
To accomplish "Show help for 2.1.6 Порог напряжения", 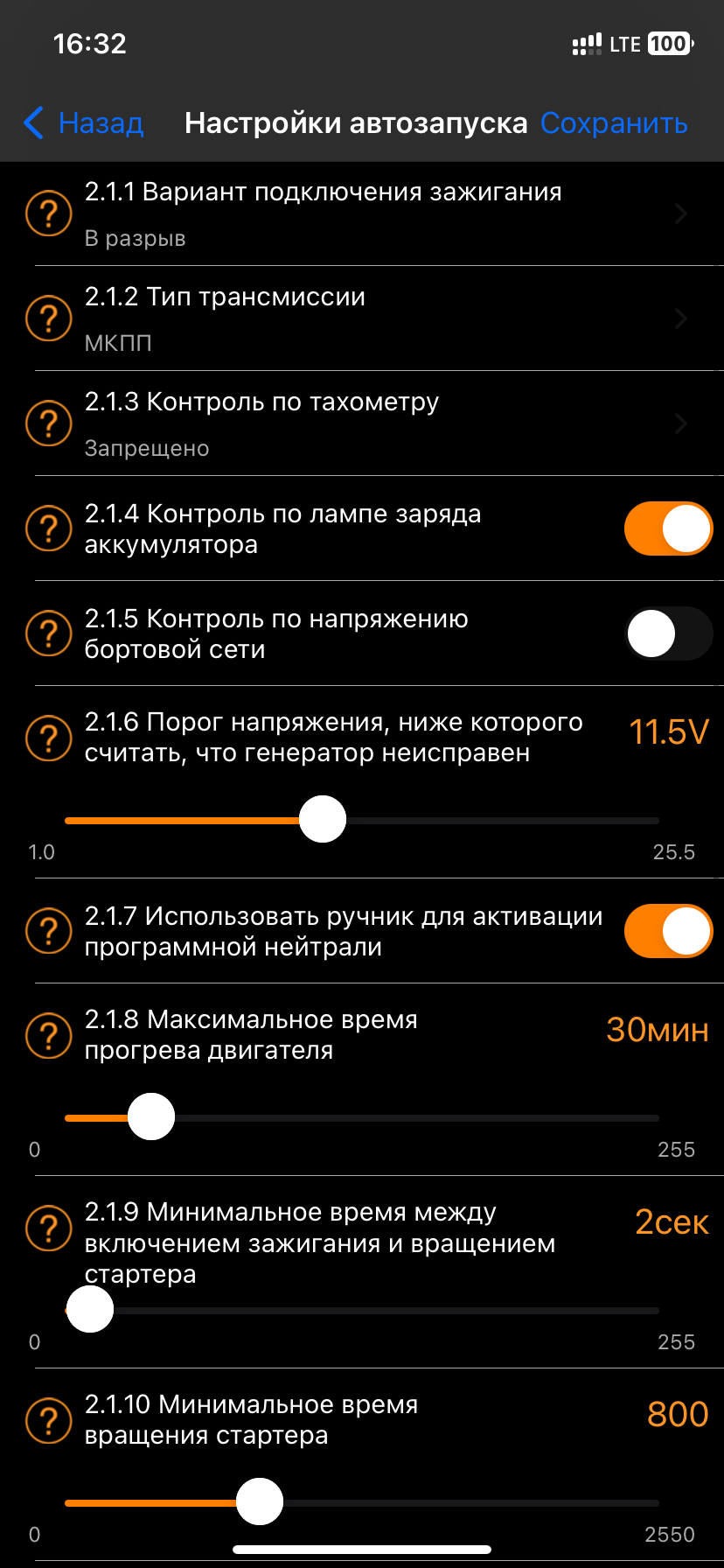I will (x=49, y=738).
